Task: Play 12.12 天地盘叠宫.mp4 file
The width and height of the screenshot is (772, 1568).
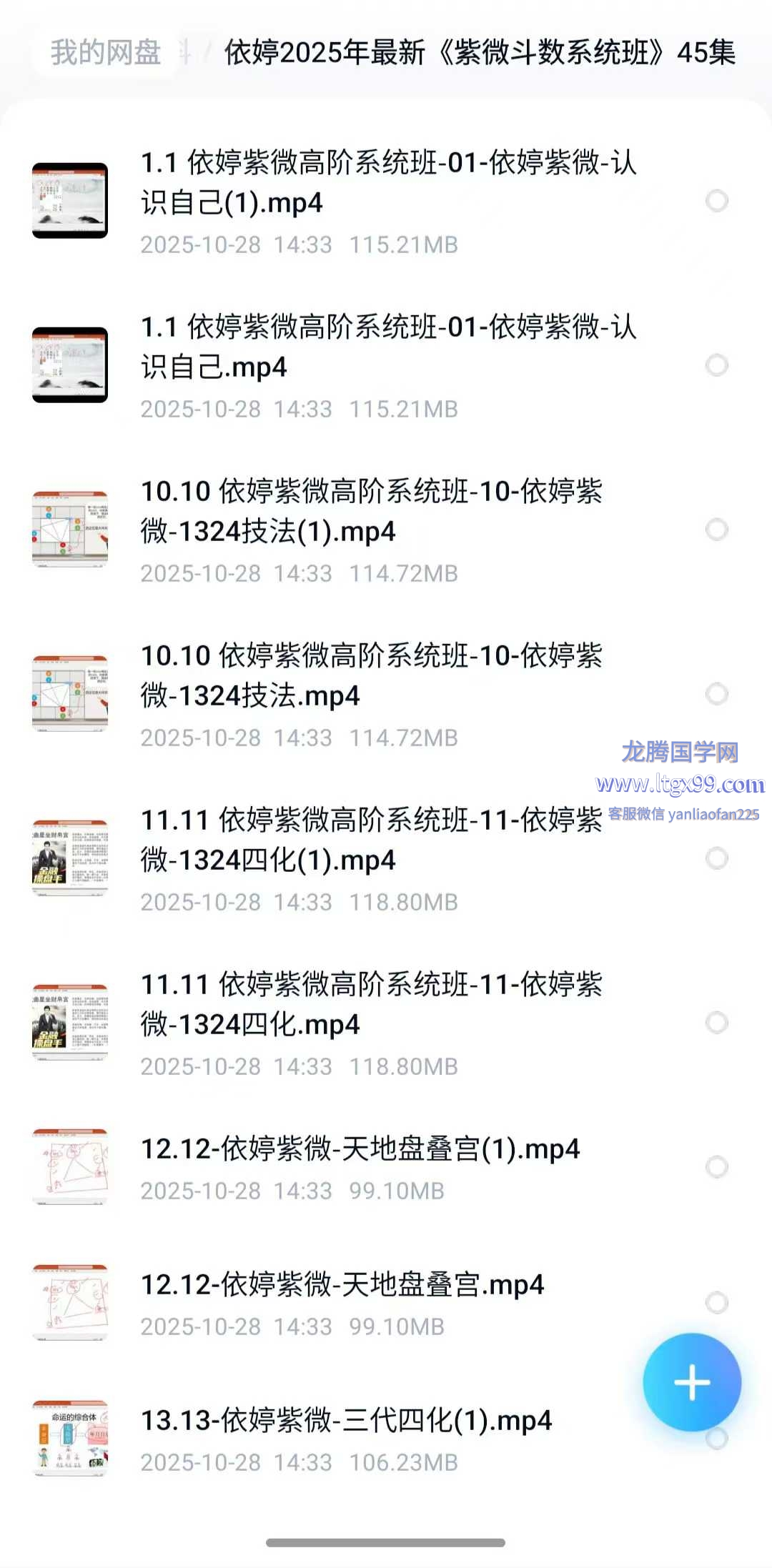Action: click(x=342, y=1285)
